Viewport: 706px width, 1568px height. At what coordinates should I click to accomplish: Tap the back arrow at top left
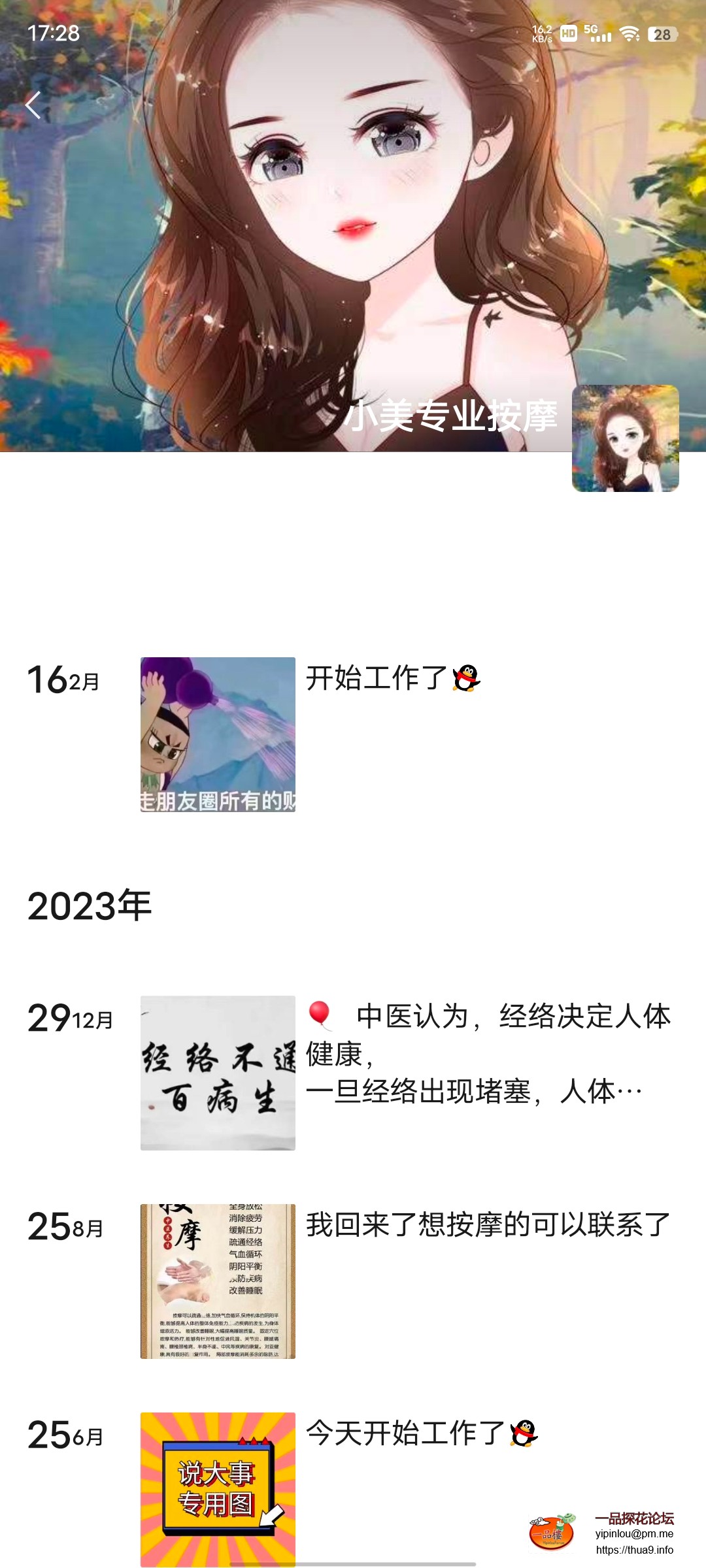34,105
